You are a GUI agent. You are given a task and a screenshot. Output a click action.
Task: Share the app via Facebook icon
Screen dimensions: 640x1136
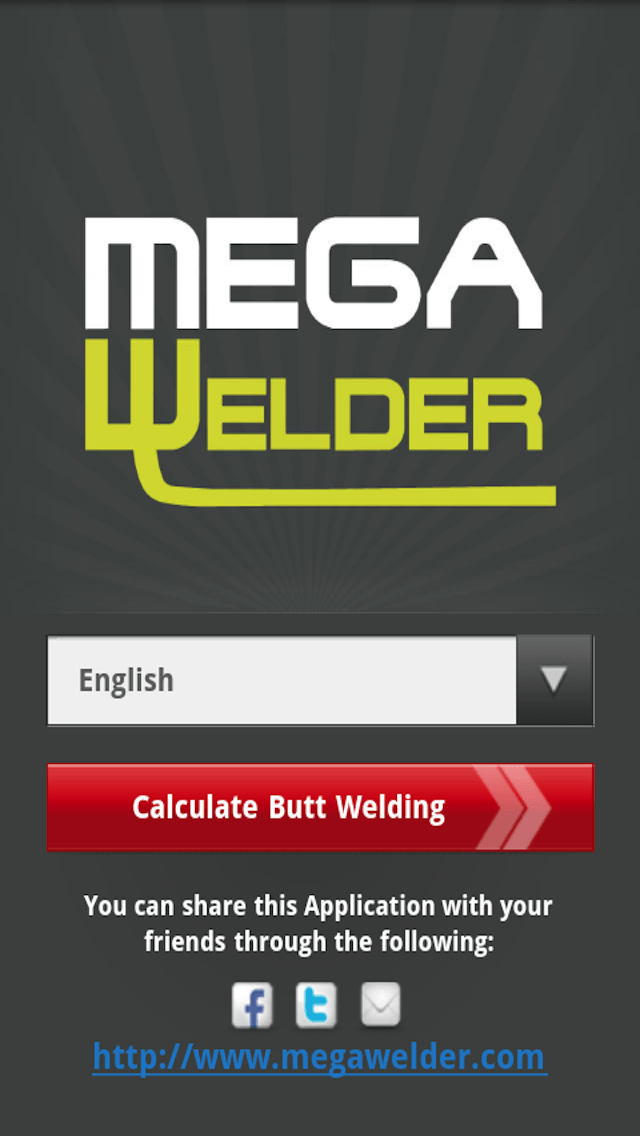(252, 1005)
